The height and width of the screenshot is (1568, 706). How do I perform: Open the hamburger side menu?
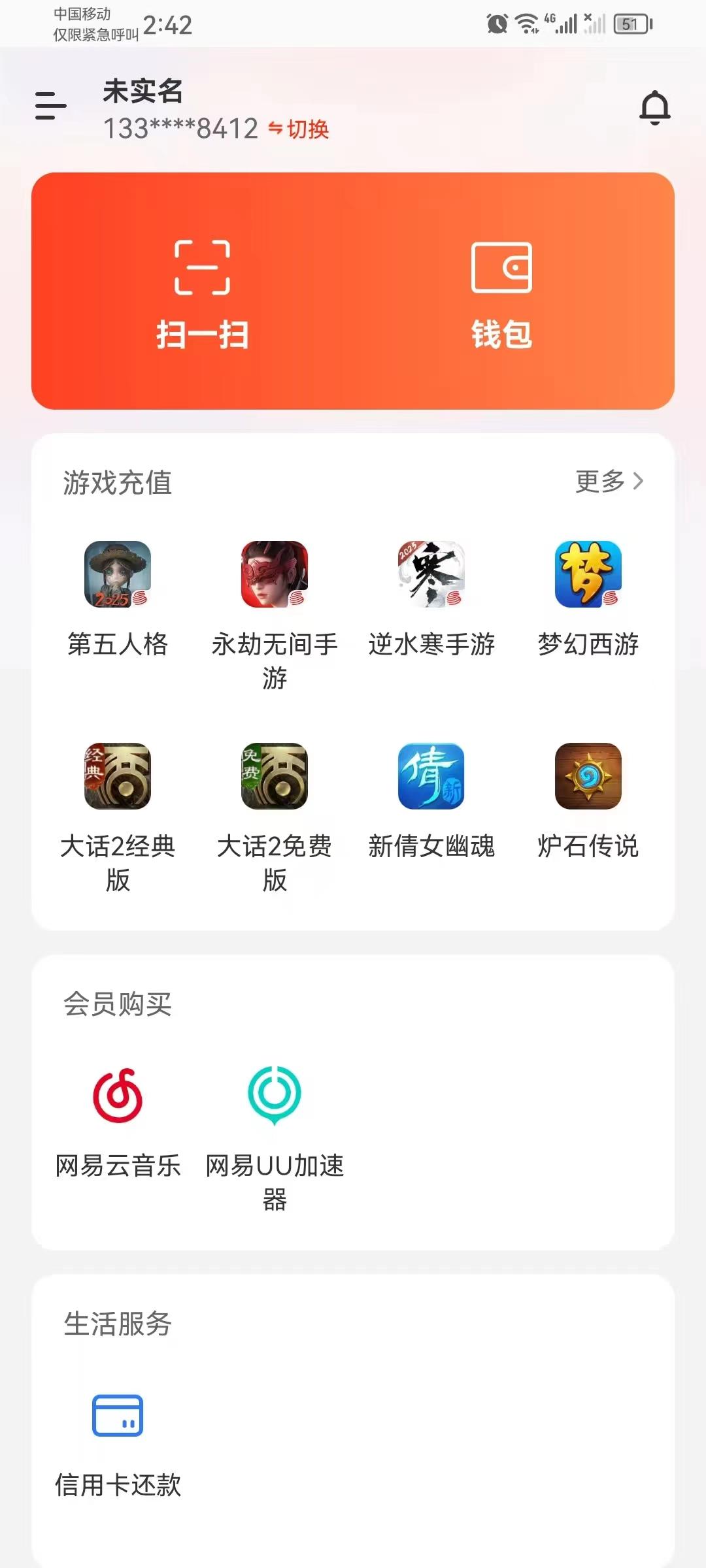pyautogui.click(x=48, y=108)
